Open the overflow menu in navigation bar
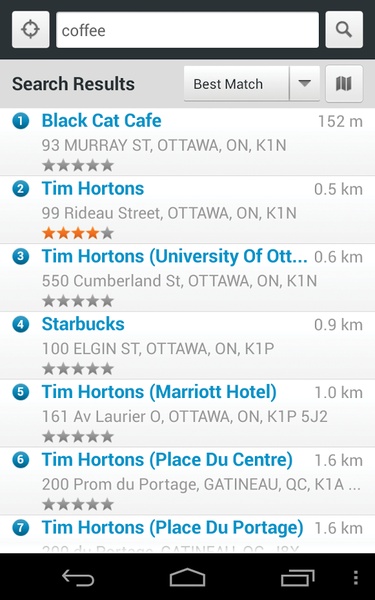 coord(355,577)
